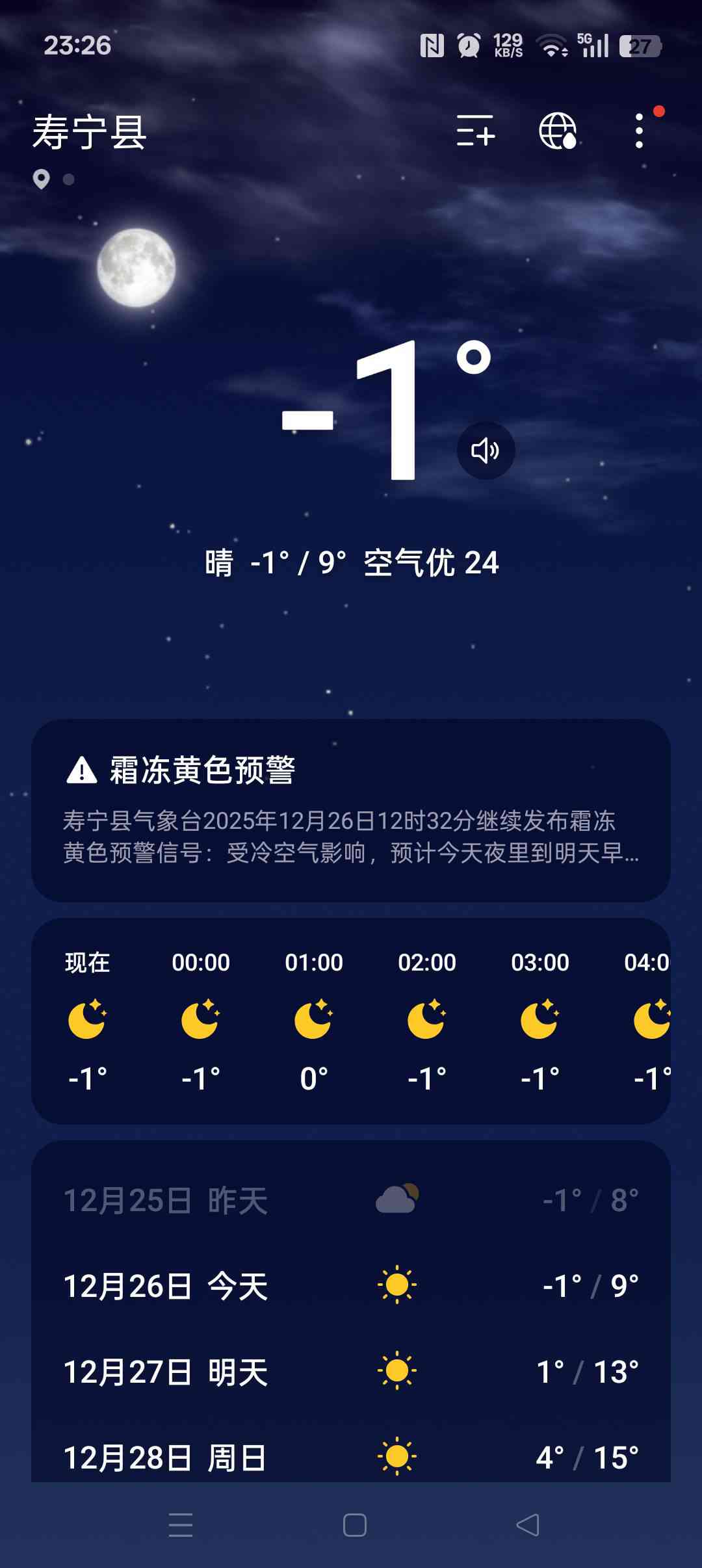Open the global weather map icon

[558, 131]
